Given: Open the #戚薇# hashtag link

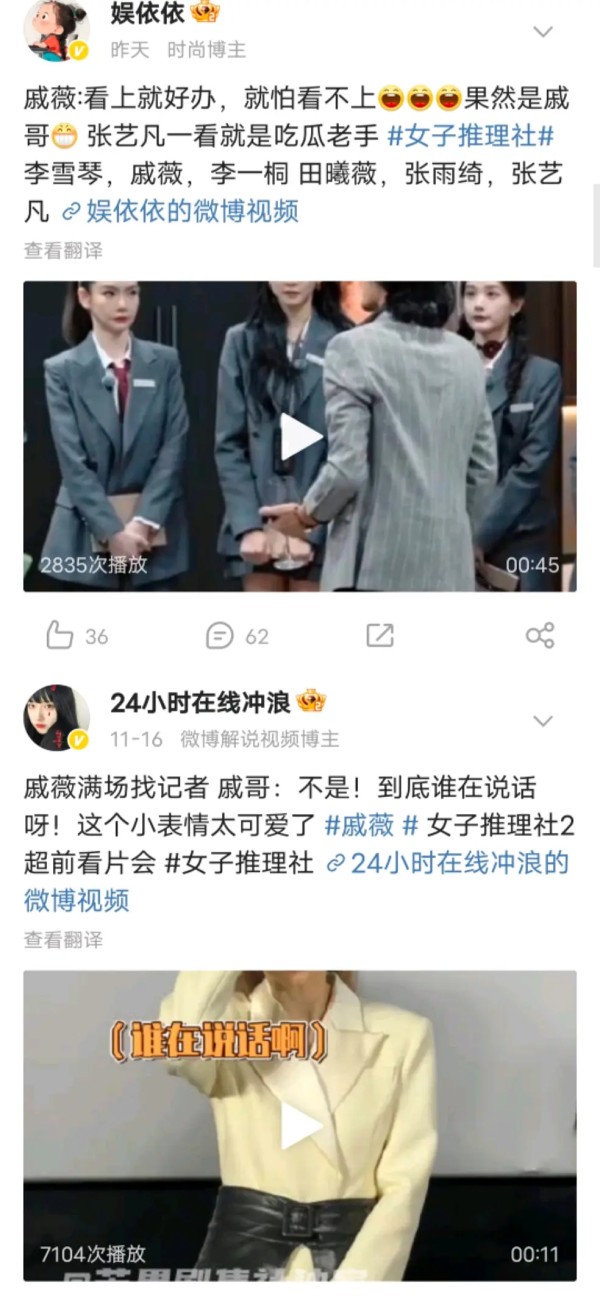Looking at the screenshot, I should point(371,826).
